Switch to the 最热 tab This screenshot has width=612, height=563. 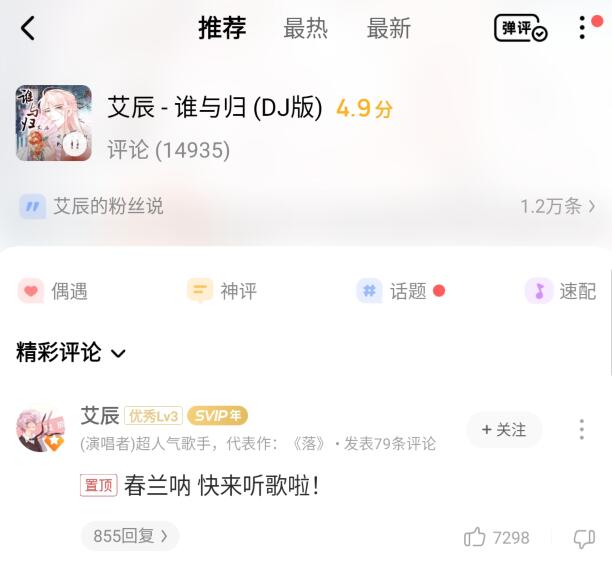305,29
